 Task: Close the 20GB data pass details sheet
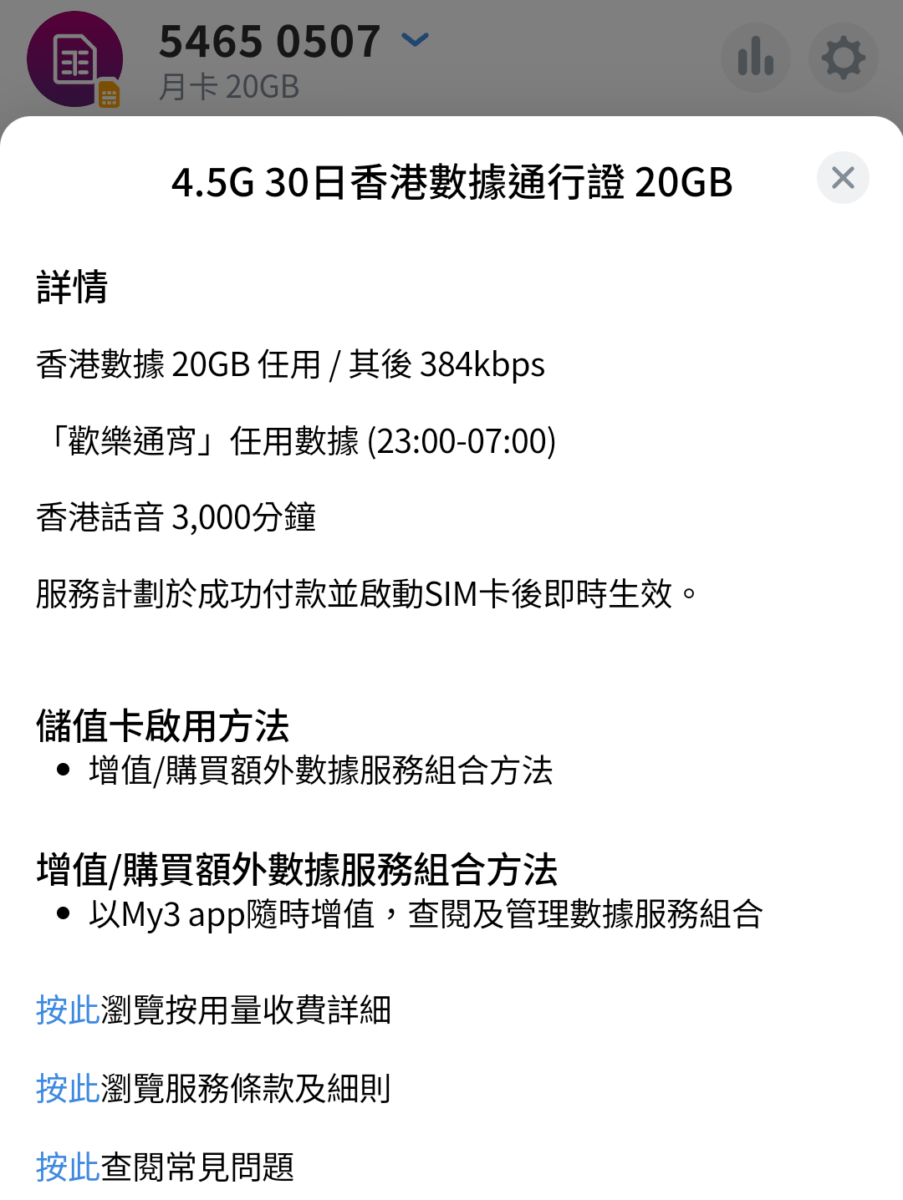[842, 179]
